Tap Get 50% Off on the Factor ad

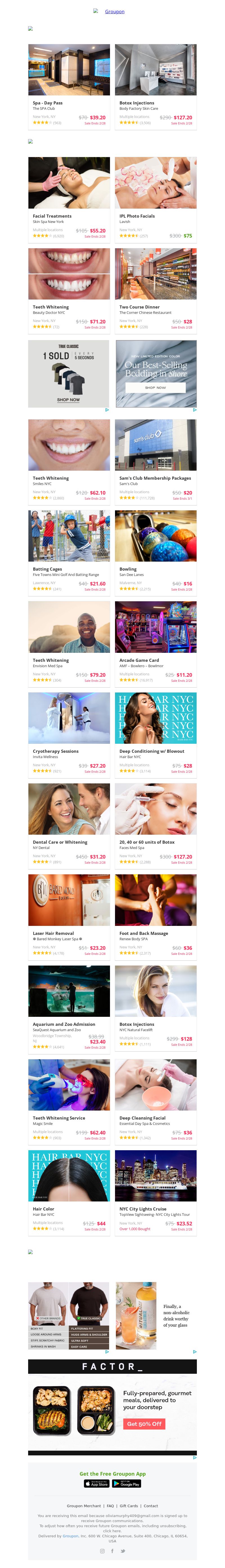(144, 1424)
